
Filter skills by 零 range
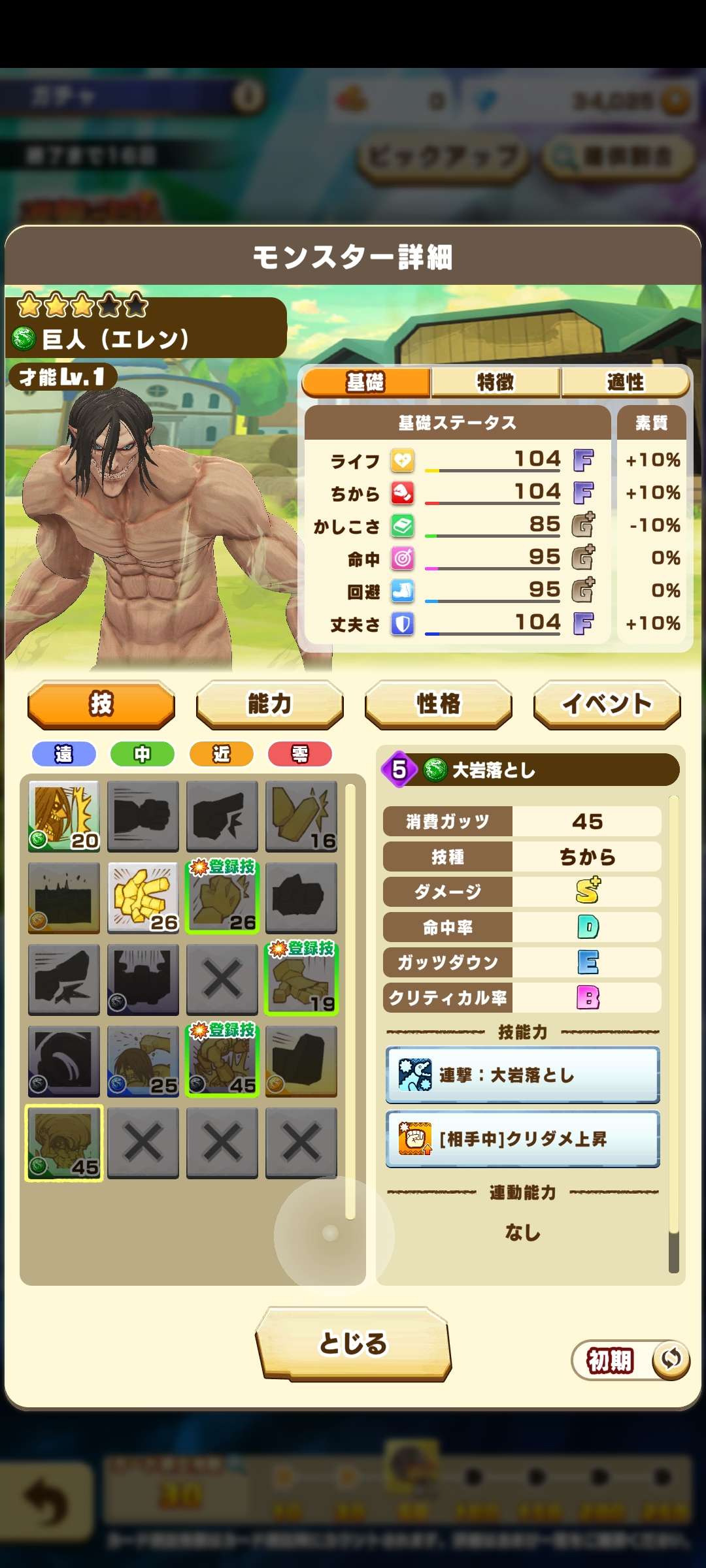(x=300, y=754)
